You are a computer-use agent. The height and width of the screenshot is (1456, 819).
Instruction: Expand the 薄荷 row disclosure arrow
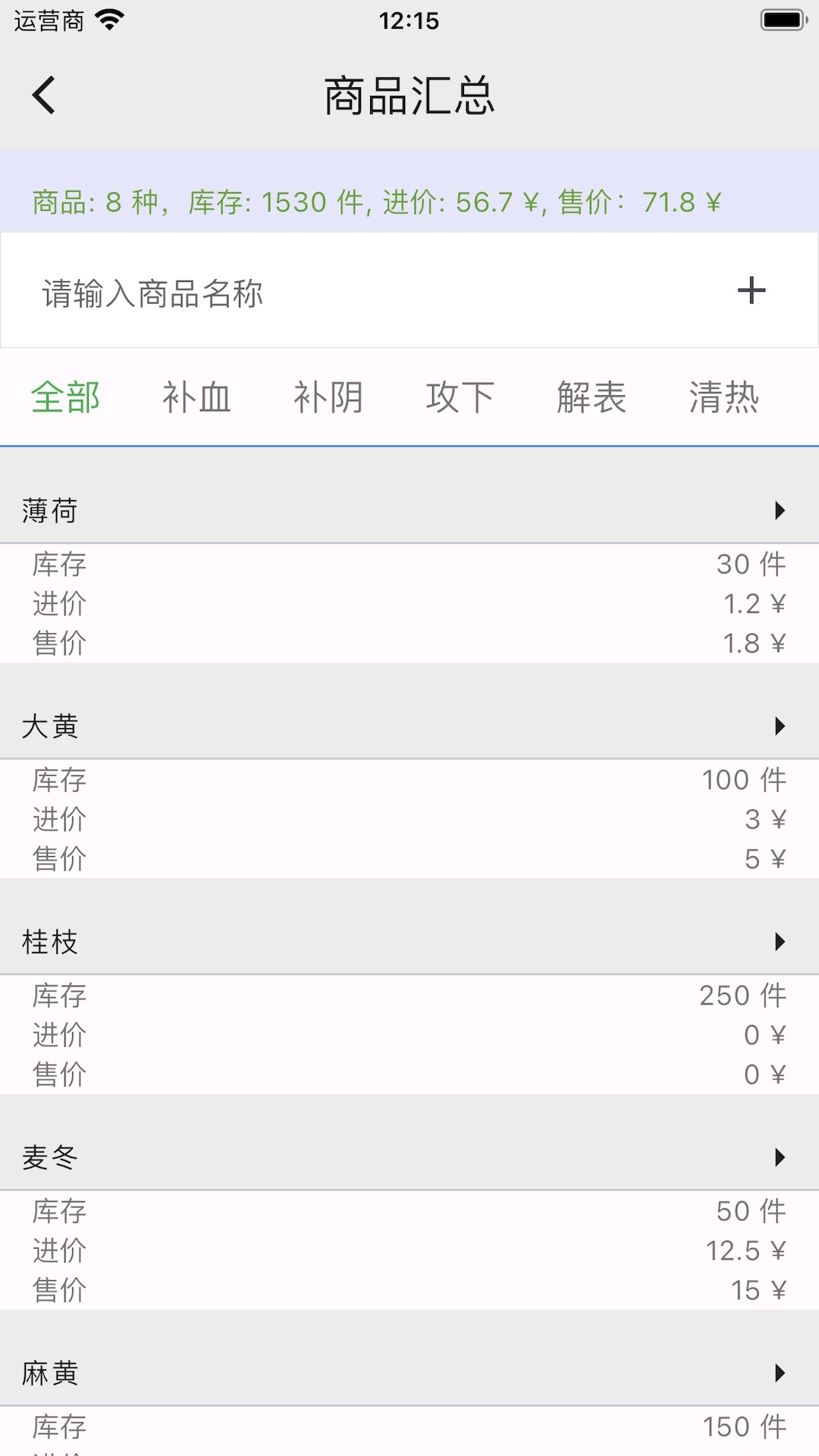[x=780, y=511]
